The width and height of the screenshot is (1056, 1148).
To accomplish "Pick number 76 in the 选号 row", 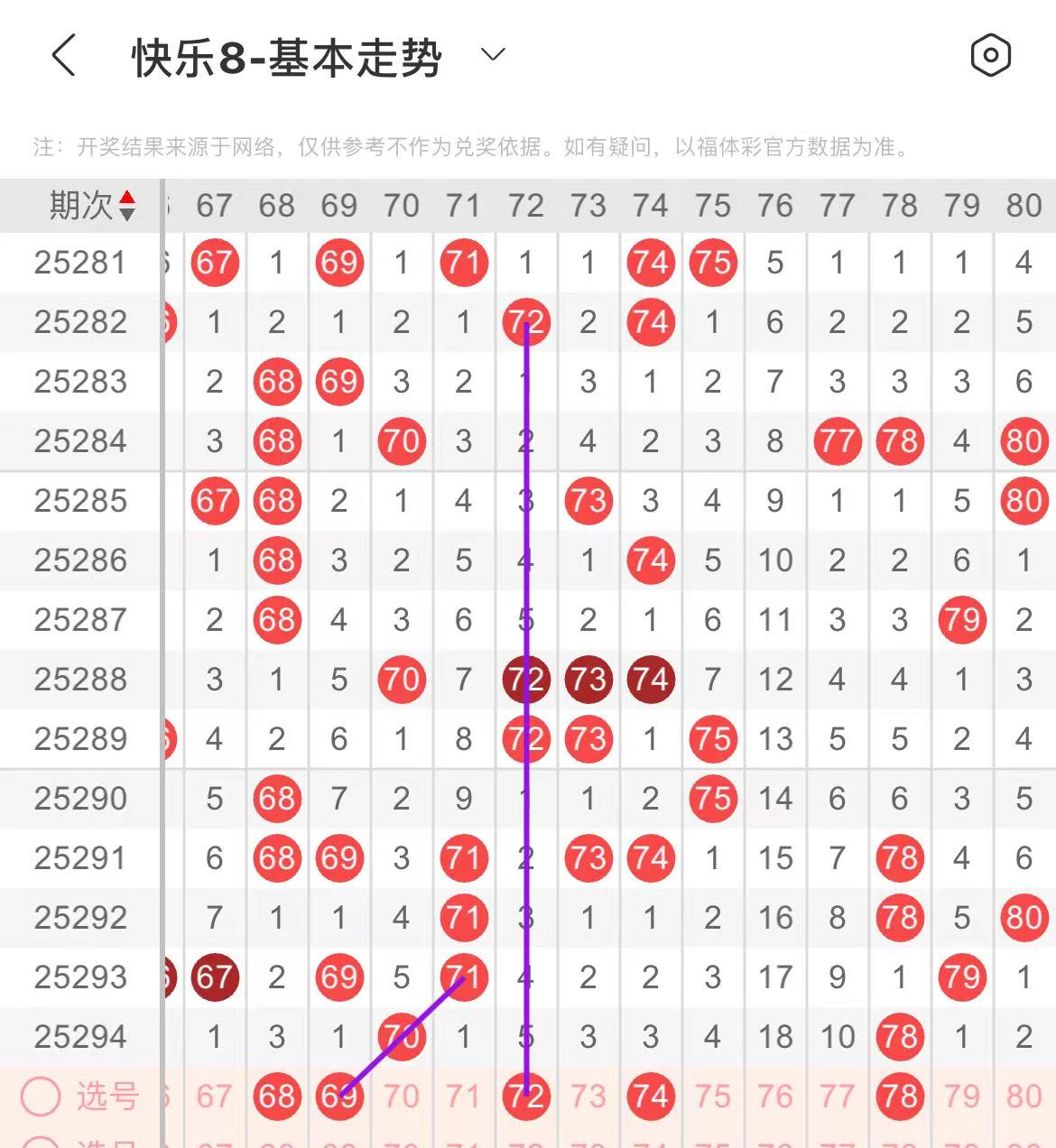I will (774, 1097).
